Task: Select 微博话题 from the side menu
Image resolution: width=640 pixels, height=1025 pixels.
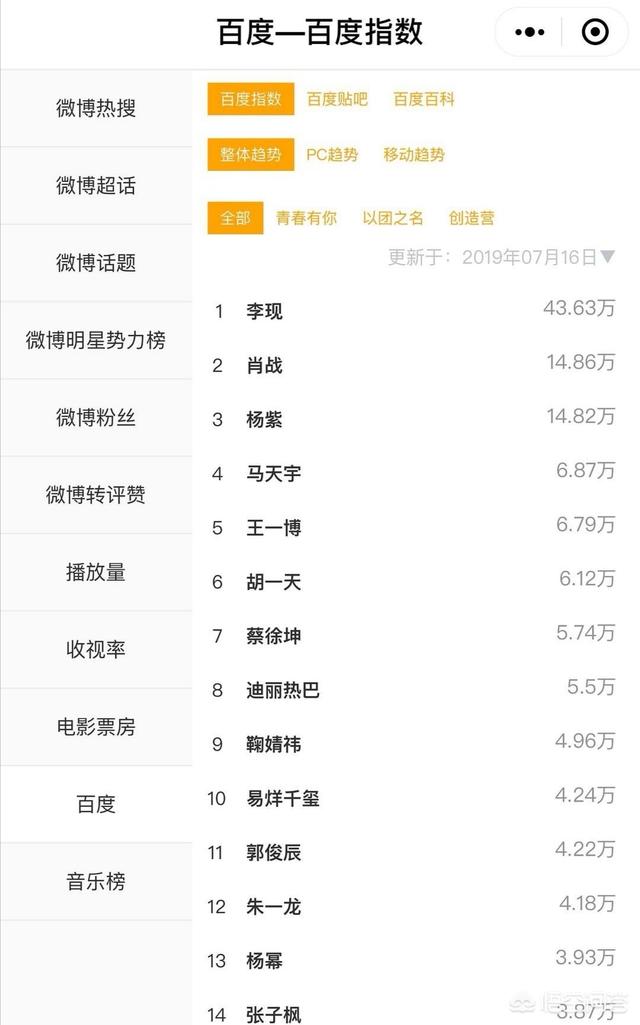Action: pos(96,263)
